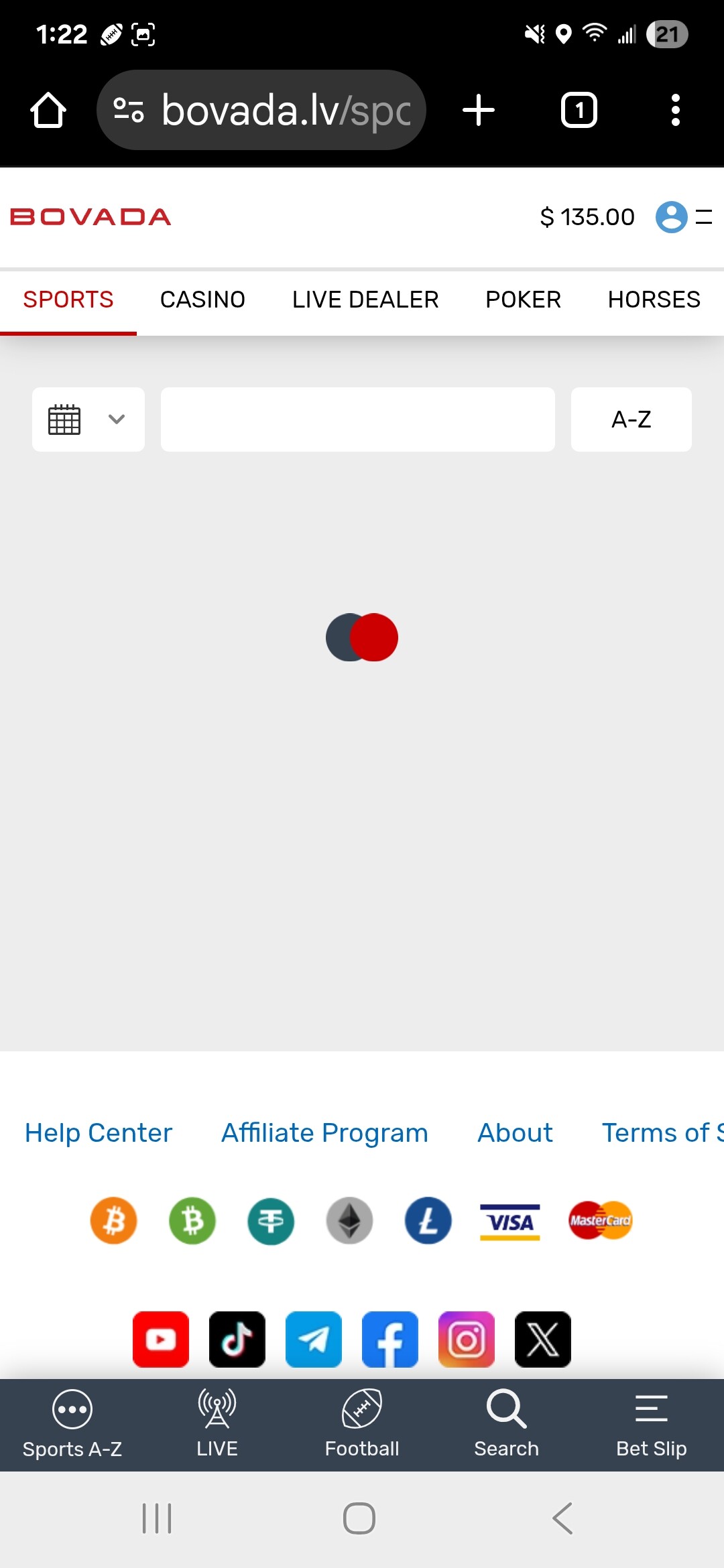This screenshot has width=724, height=1568.
Task: Open the account profile menu
Action: [x=671, y=217]
